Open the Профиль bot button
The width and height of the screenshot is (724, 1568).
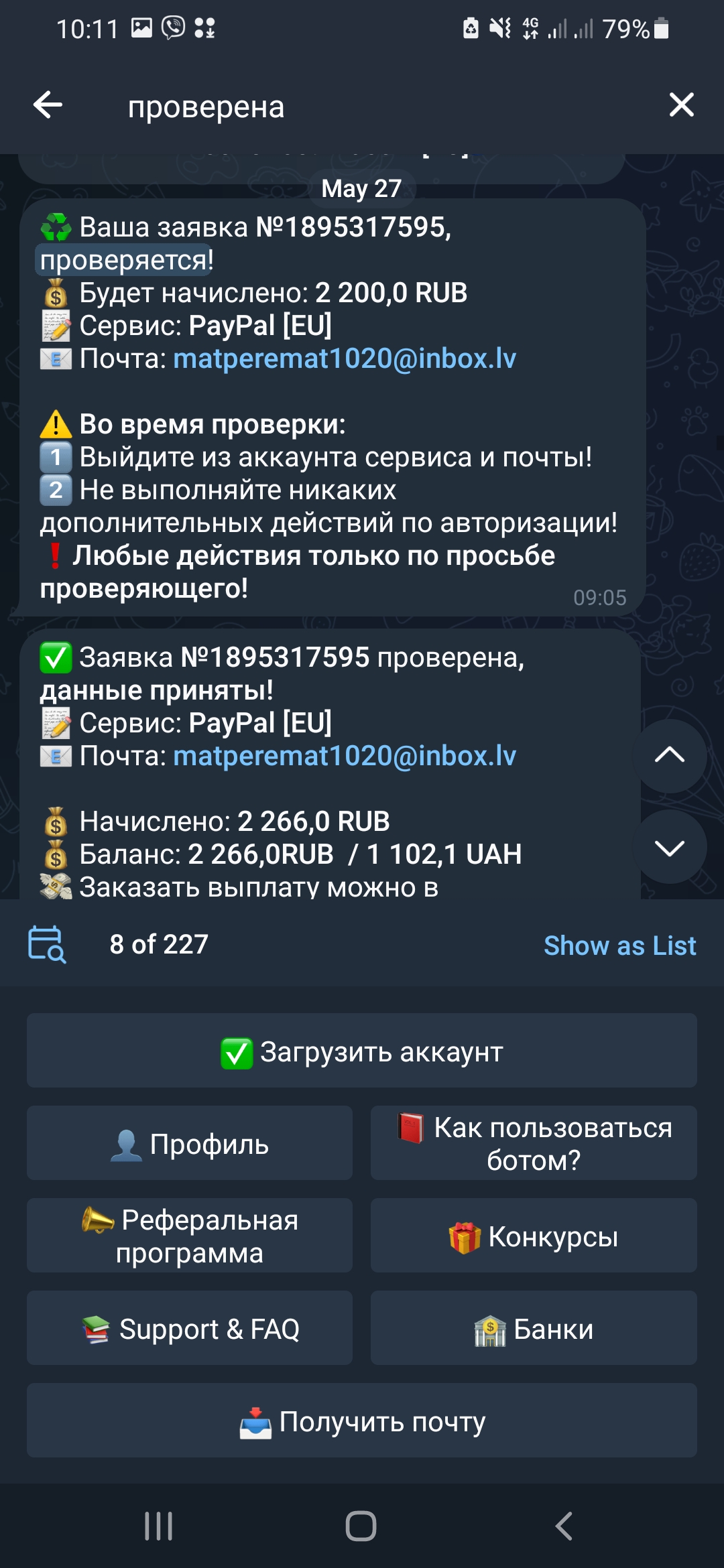click(x=190, y=1143)
